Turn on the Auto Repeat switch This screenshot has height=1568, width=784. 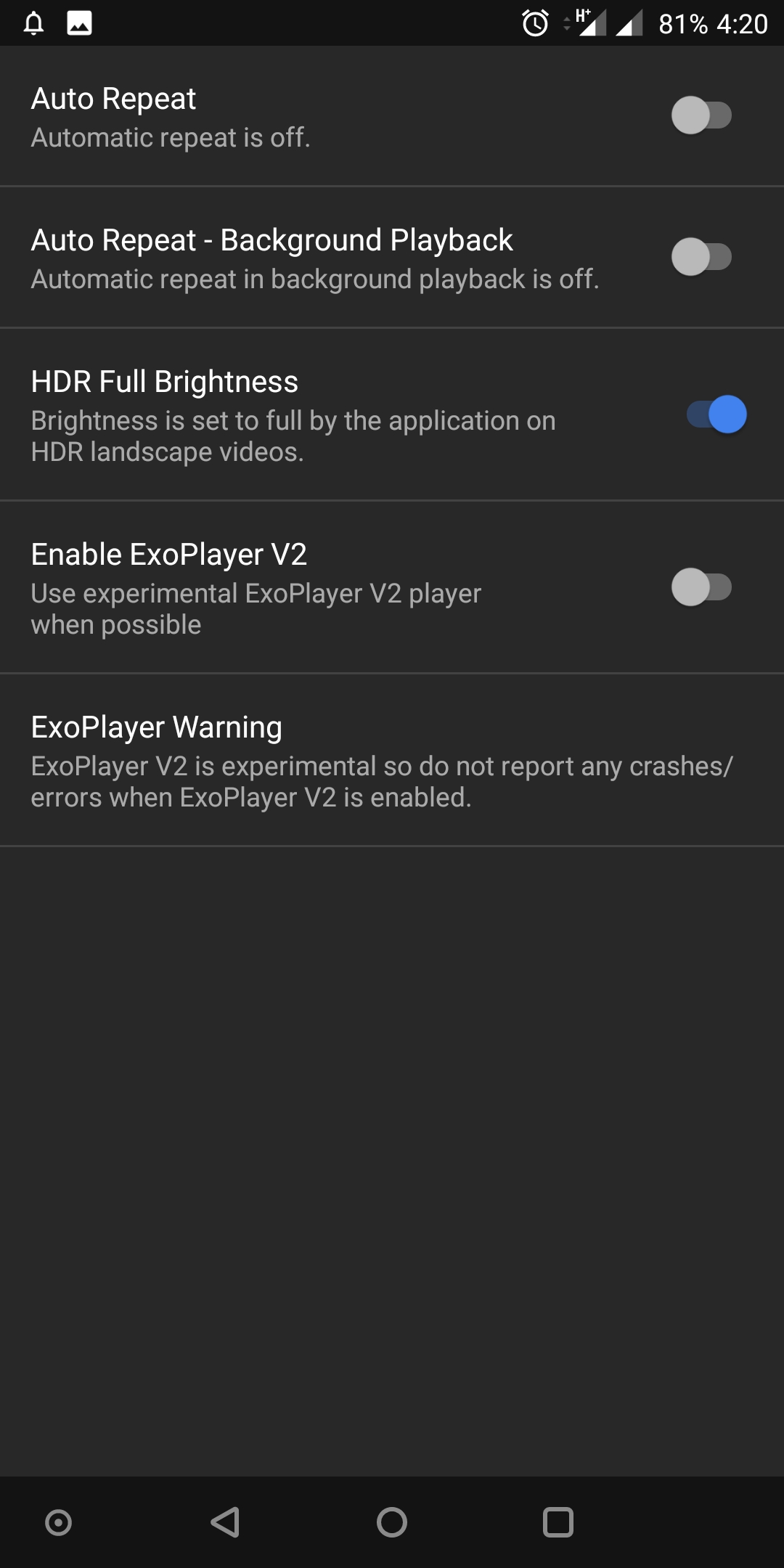coord(701,115)
